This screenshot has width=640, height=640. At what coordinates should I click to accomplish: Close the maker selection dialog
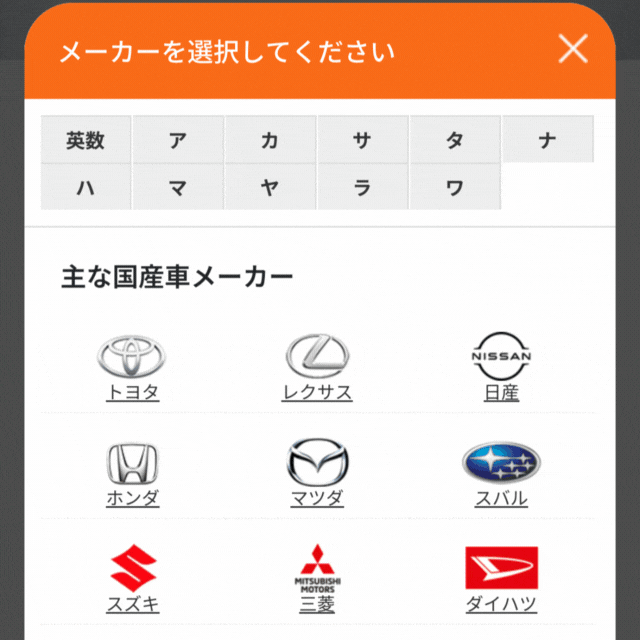(x=573, y=50)
